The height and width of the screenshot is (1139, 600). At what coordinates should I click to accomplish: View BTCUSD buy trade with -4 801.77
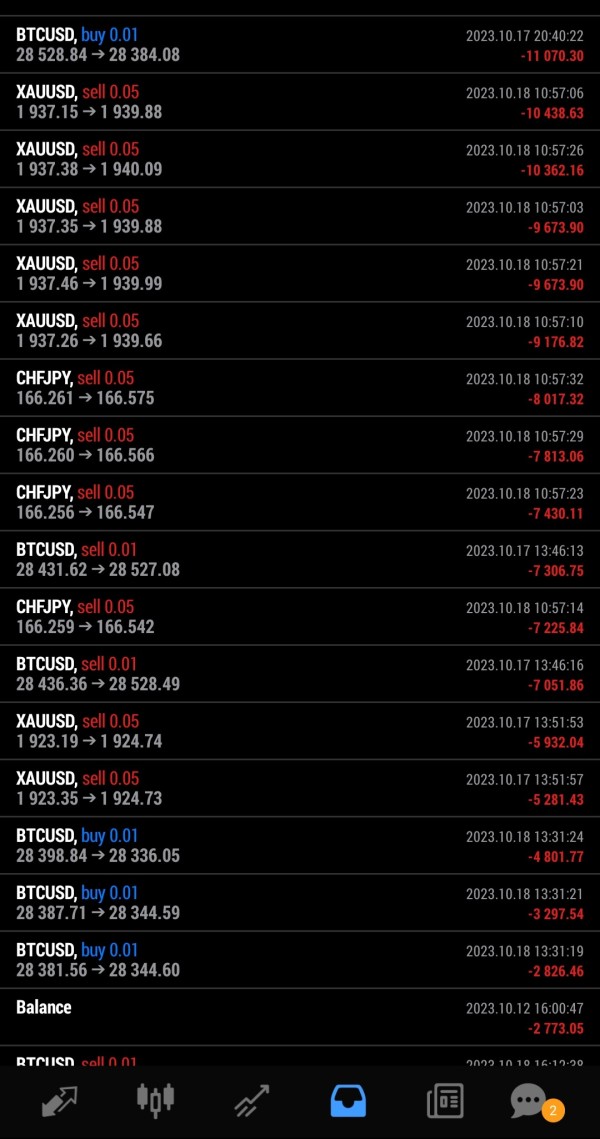[300, 846]
